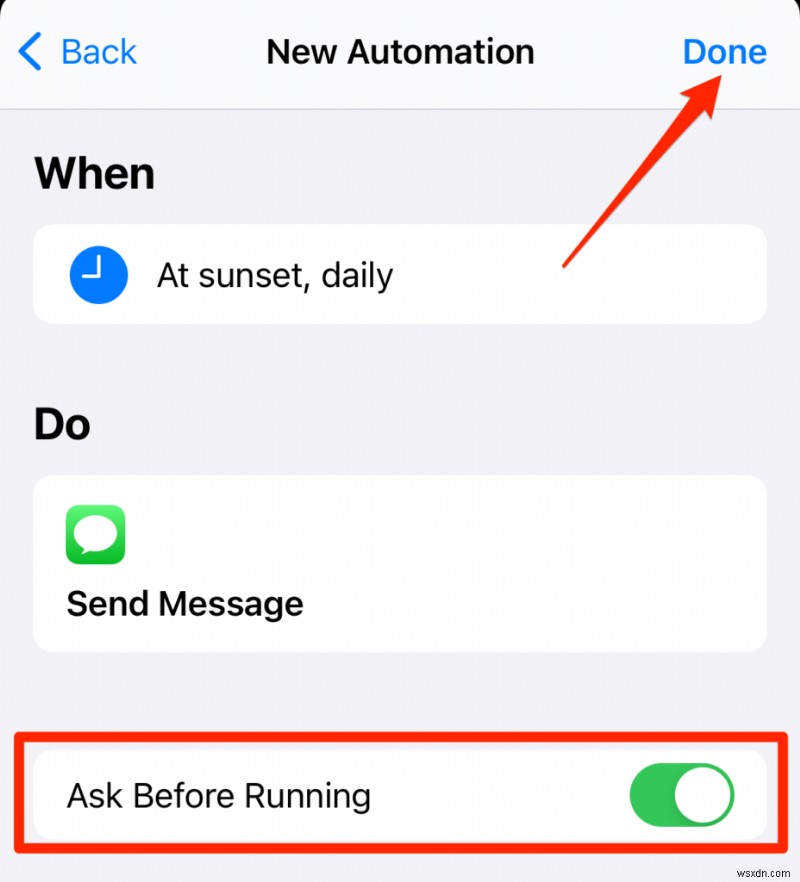
Task: Open the Send Message action
Action: [x=399, y=563]
